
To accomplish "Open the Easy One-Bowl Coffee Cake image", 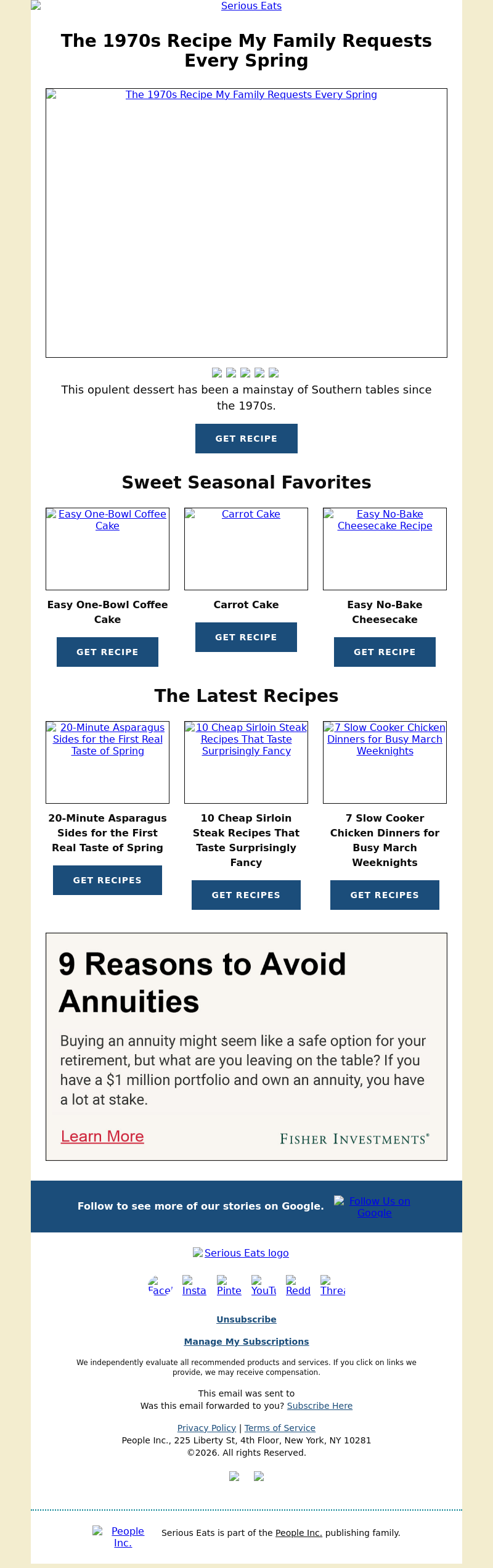I will 107,548.
